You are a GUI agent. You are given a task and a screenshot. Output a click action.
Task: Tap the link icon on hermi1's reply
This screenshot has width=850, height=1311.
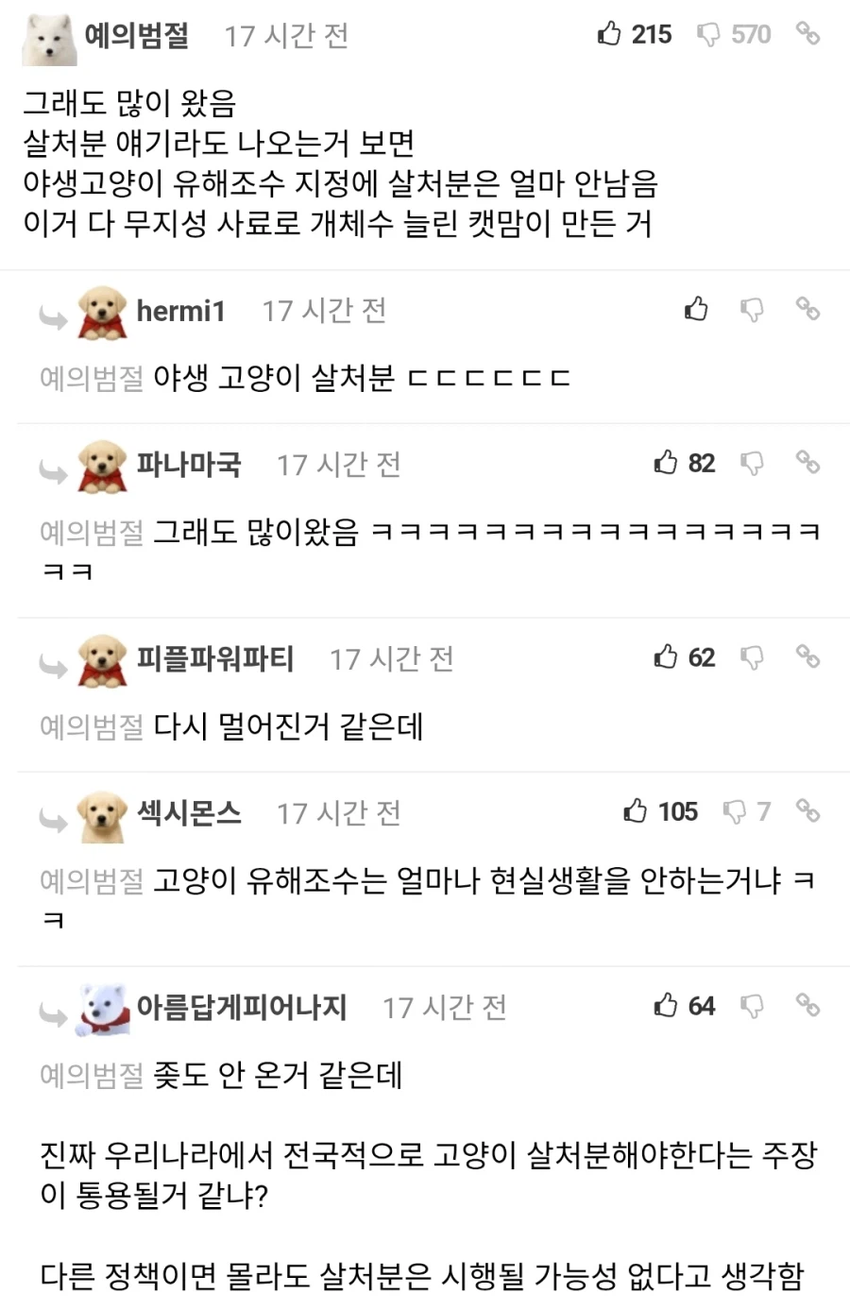808,309
